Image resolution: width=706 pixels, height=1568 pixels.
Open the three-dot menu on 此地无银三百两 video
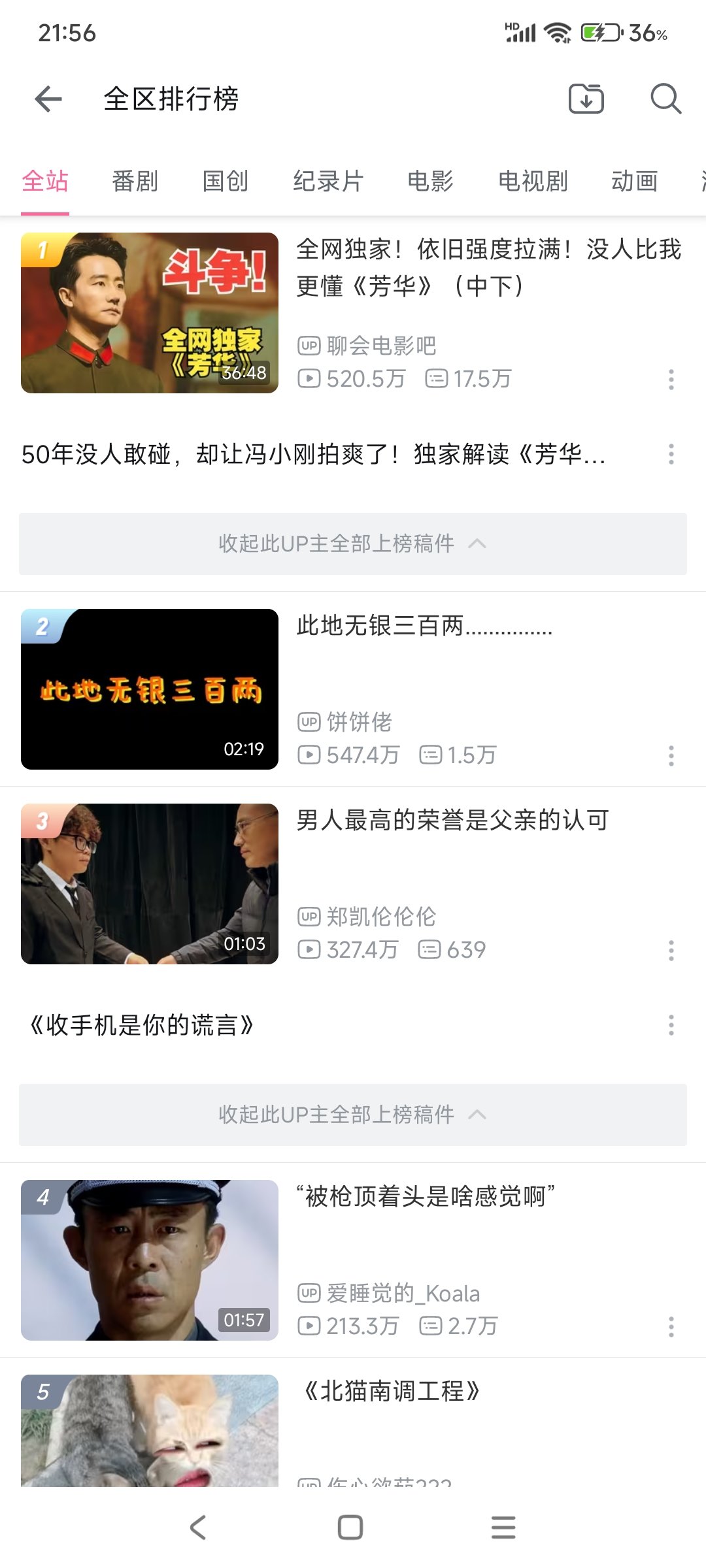(x=671, y=756)
